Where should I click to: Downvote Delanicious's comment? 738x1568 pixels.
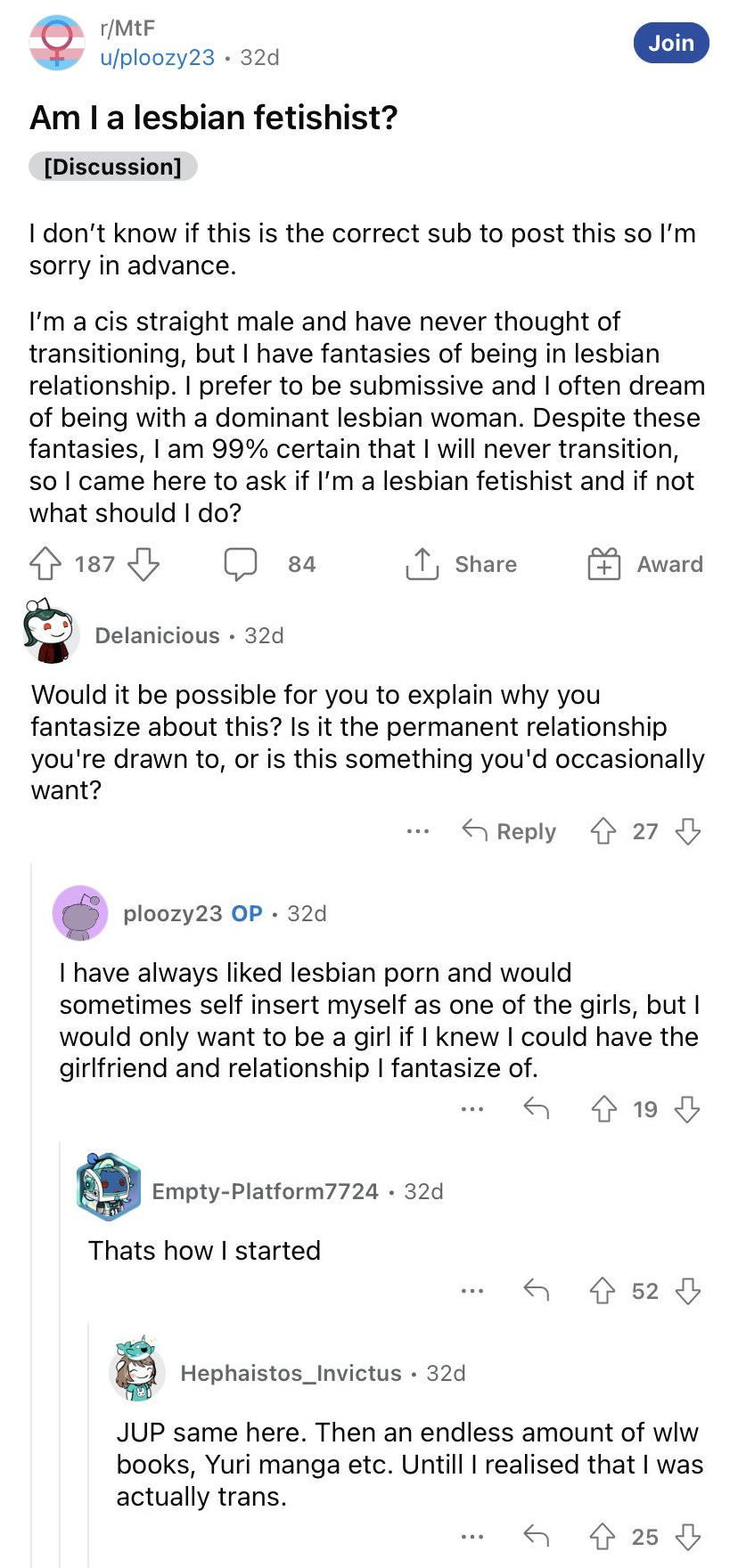click(688, 831)
